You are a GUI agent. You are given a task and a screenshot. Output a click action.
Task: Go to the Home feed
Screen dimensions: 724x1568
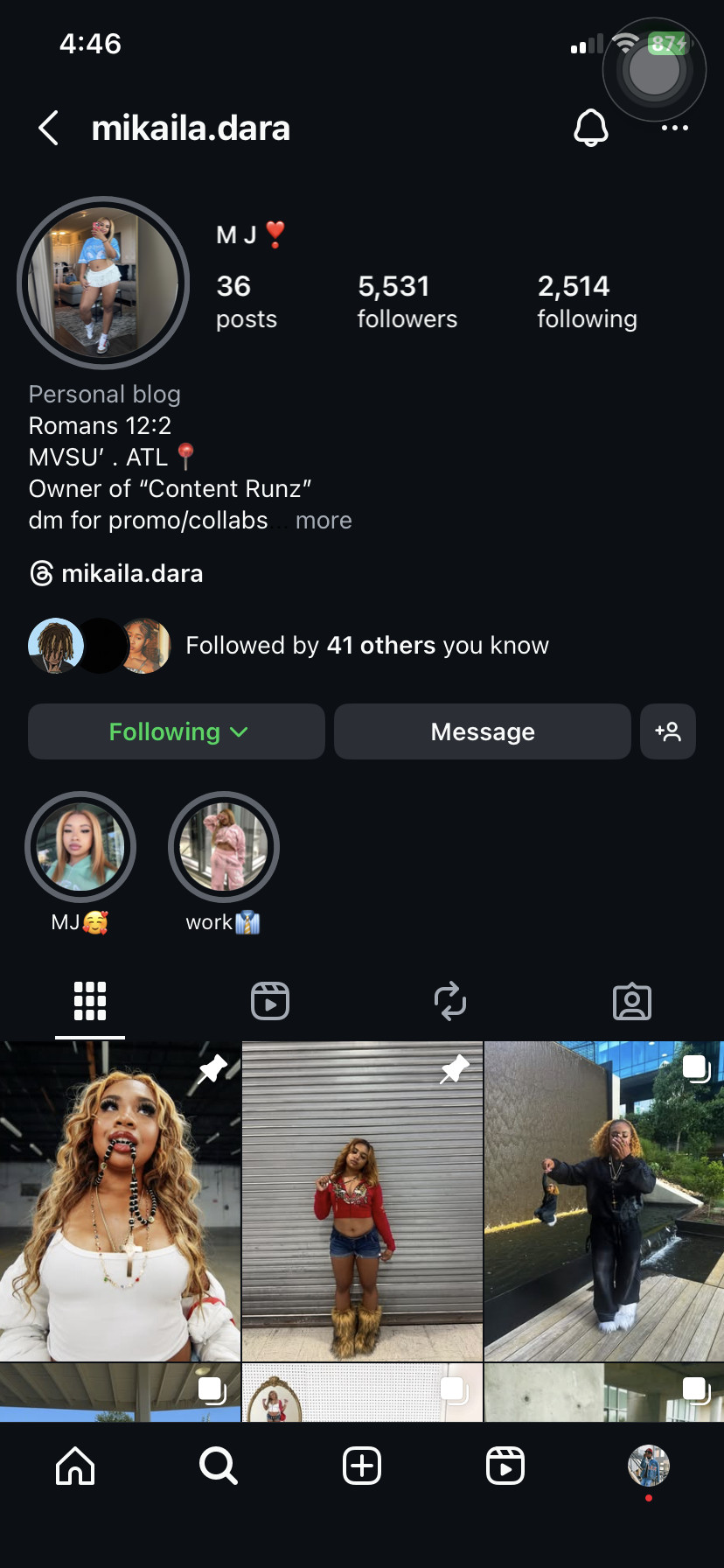(x=75, y=1466)
